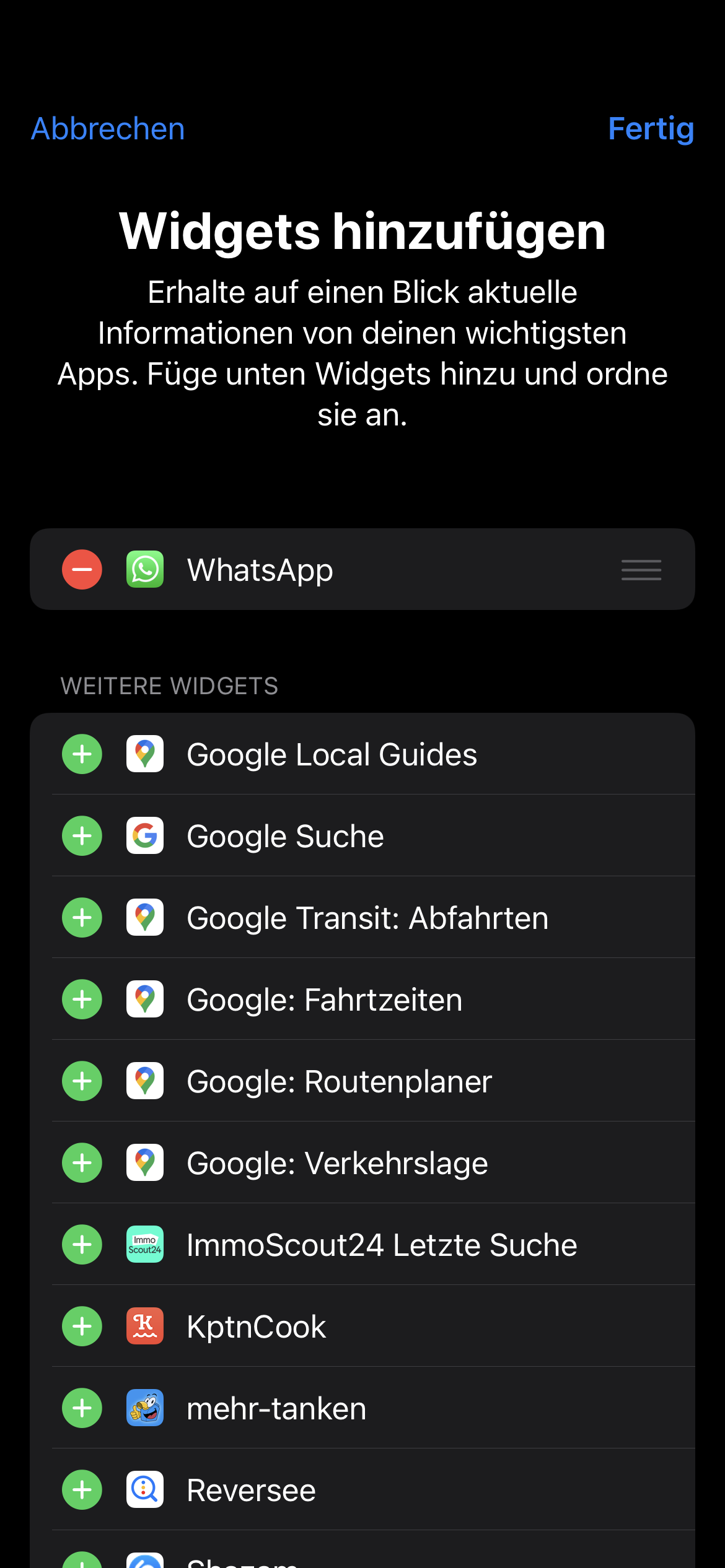Tap the WhatsApp reorder handle
This screenshot has height=1568, width=725.
641,570
